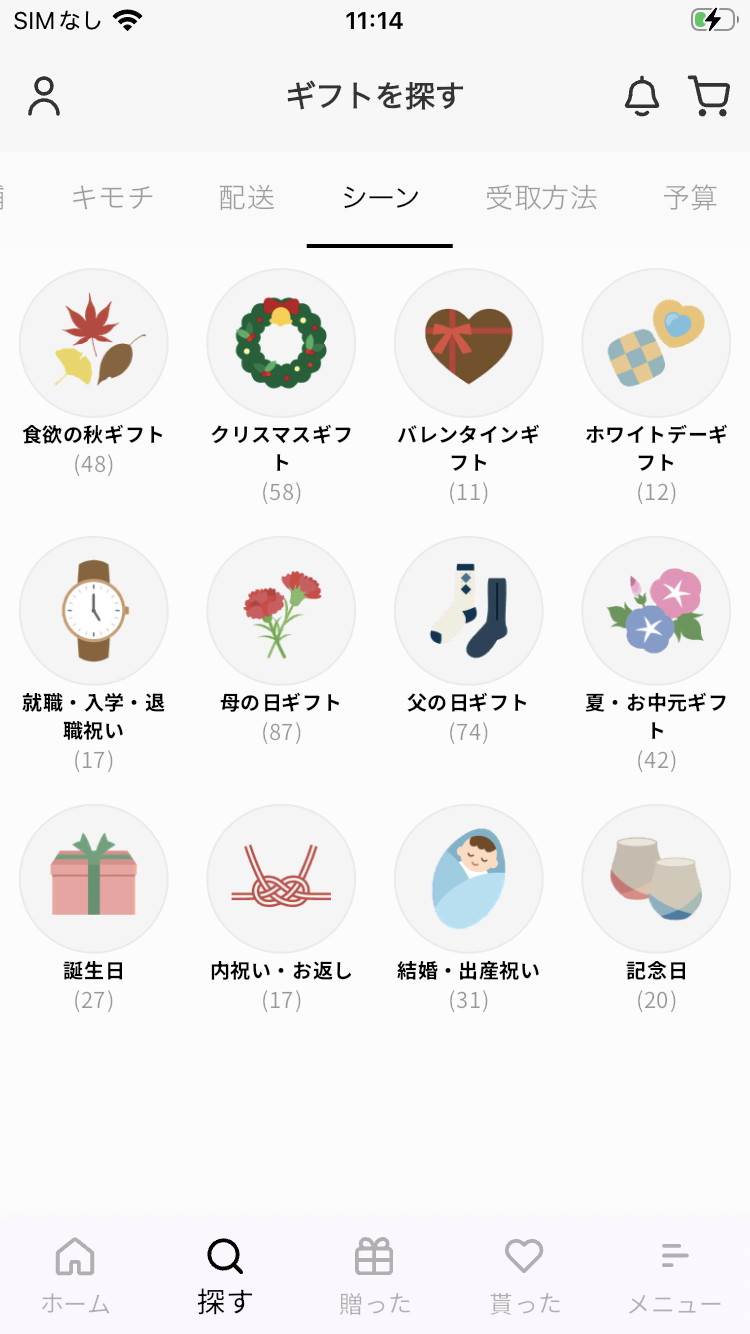Open 結婚・出産祝い category

(469, 879)
